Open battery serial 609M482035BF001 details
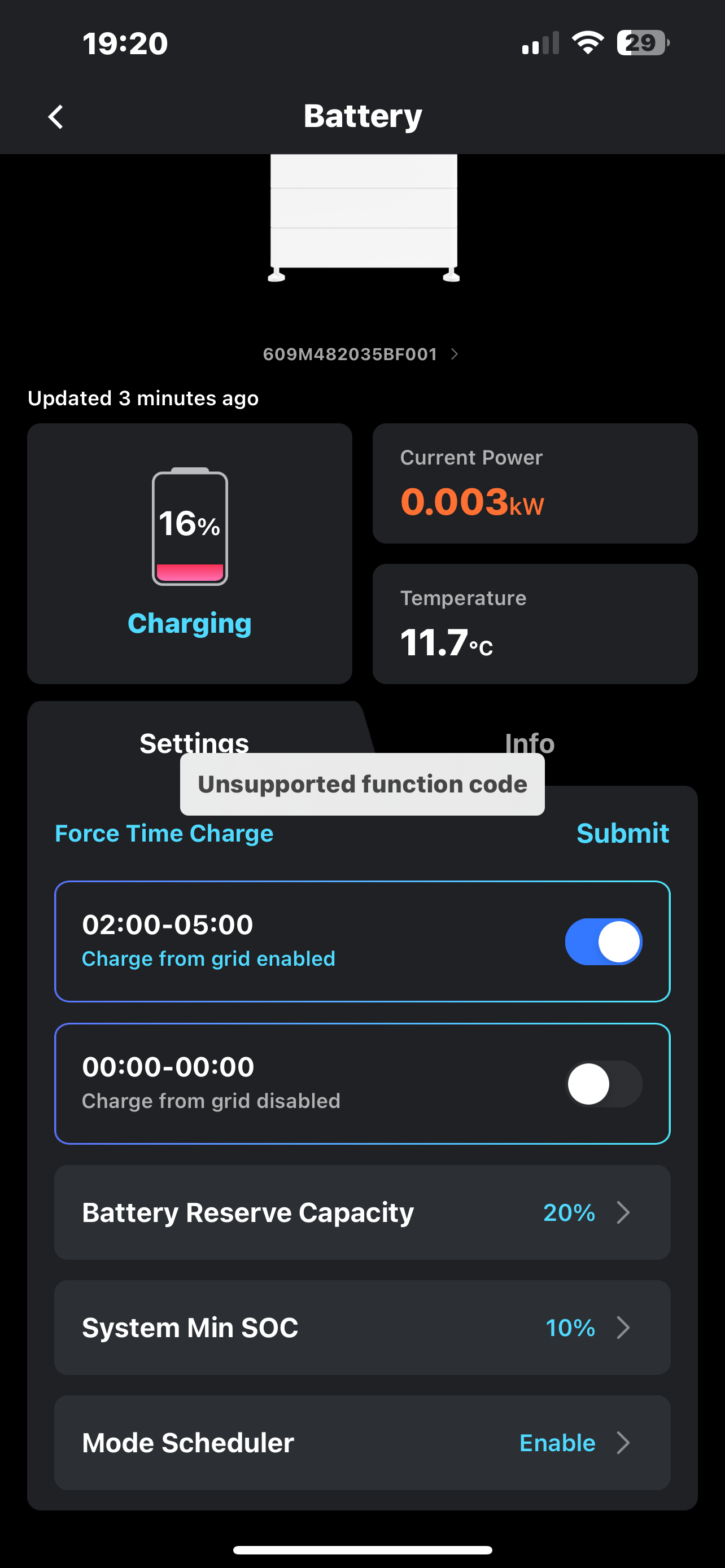Image resolution: width=725 pixels, height=1568 pixels. 360,354
